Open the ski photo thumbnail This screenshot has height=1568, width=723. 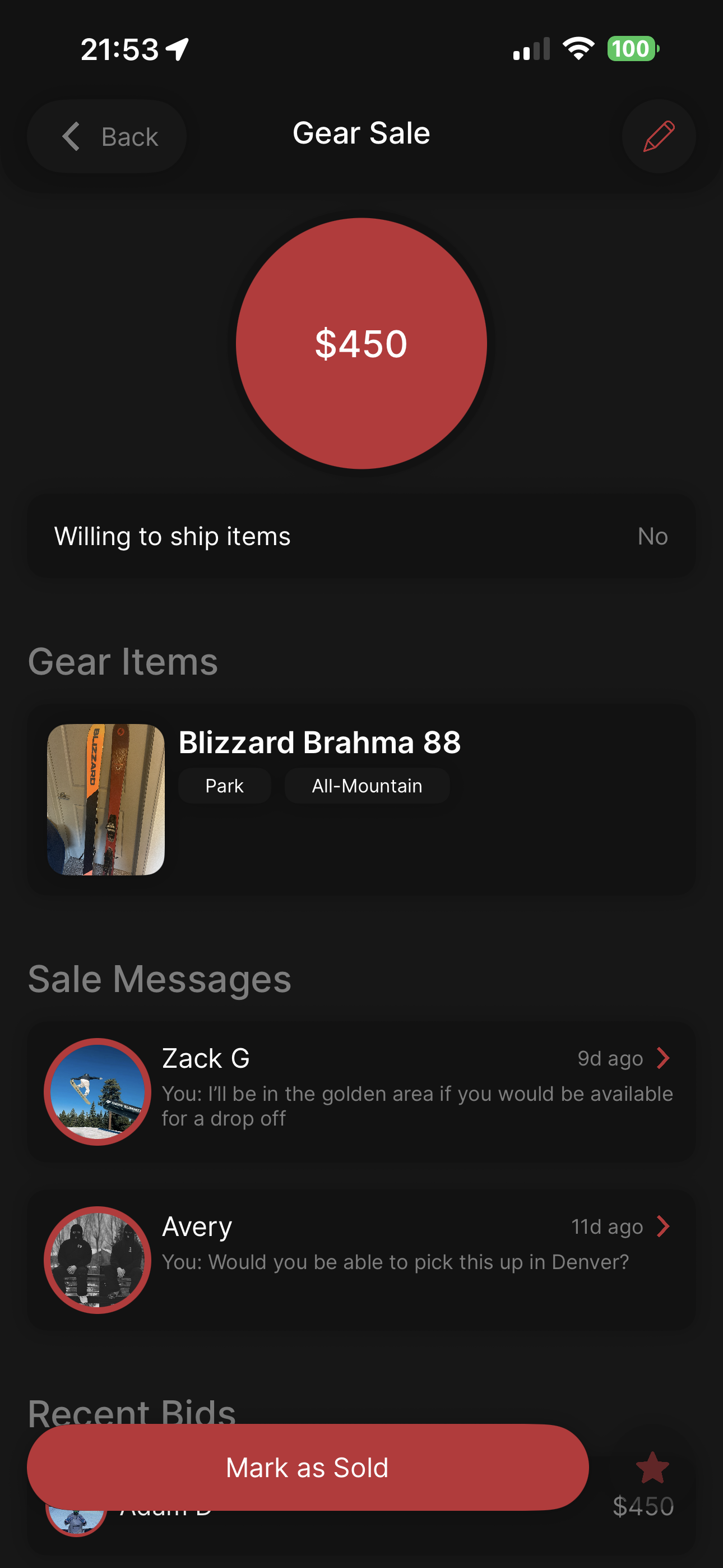pyautogui.click(x=105, y=797)
